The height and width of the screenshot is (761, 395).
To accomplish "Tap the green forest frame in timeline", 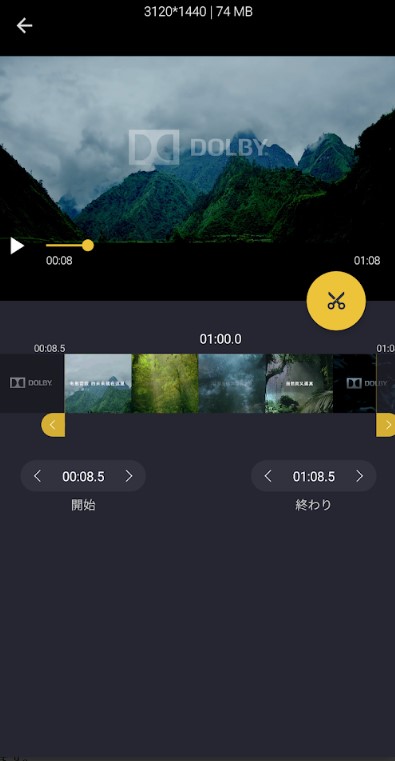I will tap(165, 383).
